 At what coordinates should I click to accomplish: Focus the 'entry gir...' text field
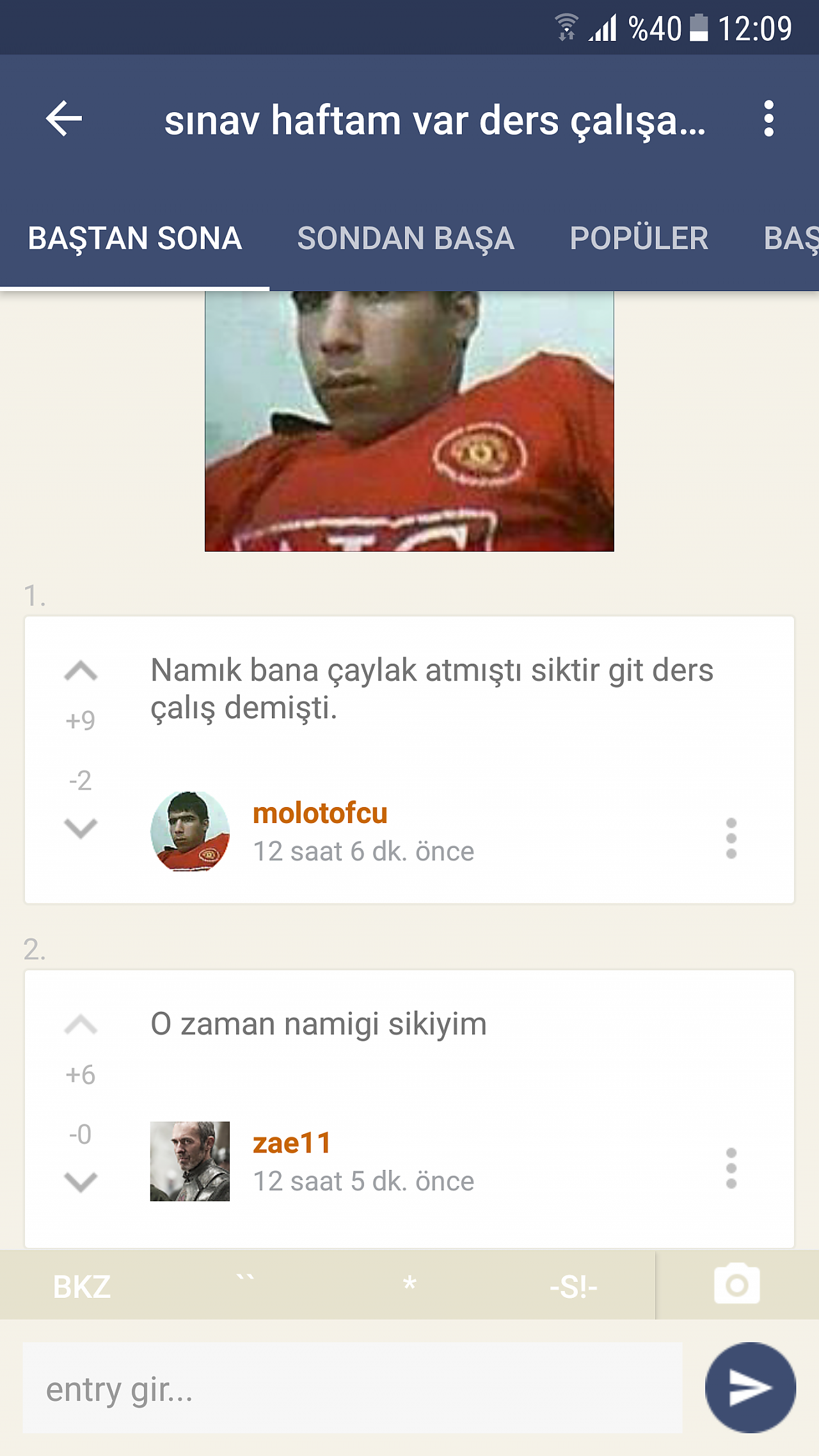pyautogui.click(x=353, y=1388)
